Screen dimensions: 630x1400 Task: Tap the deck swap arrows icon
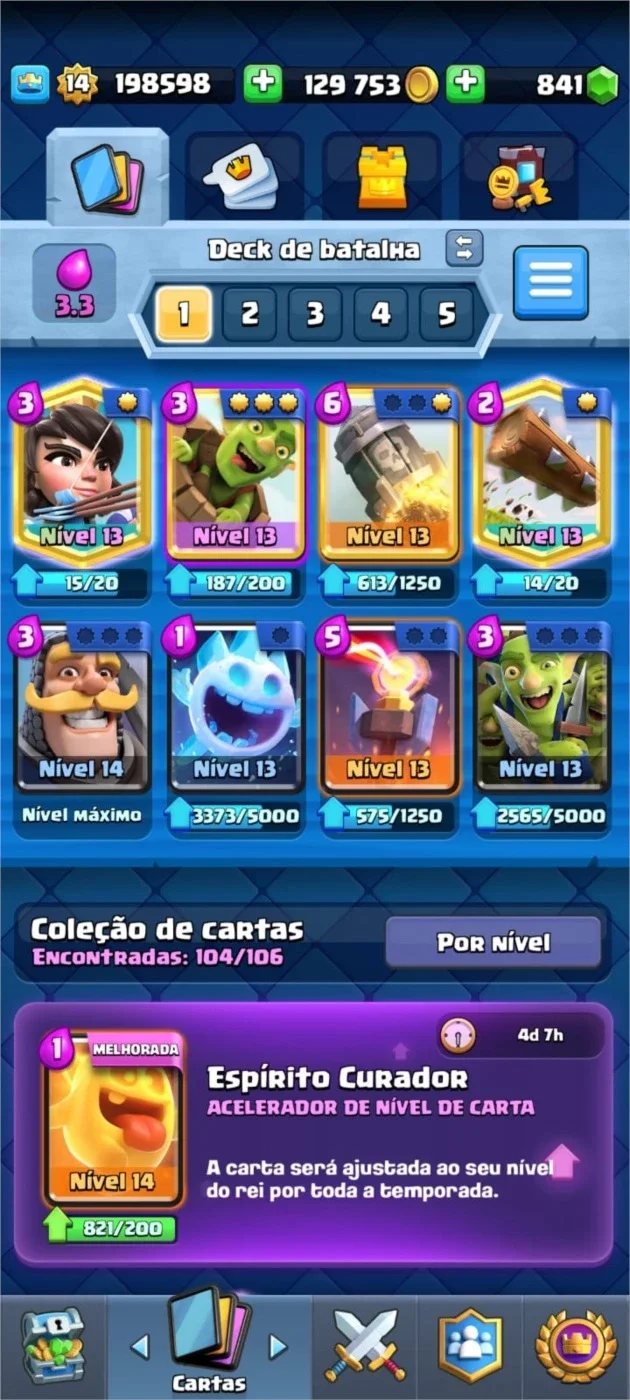tap(464, 248)
